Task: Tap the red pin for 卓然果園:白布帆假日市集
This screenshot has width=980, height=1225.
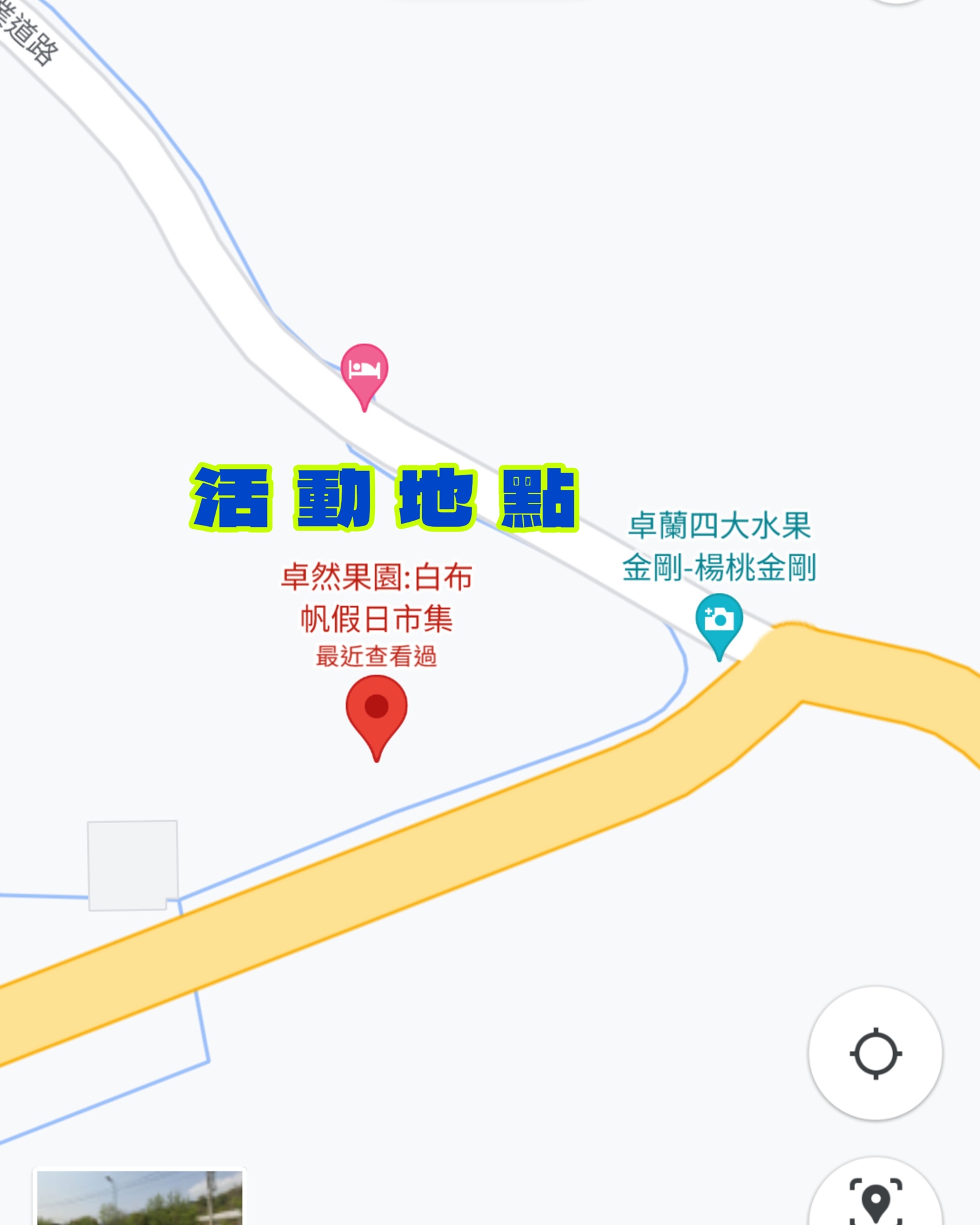Action: click(376, 710)
